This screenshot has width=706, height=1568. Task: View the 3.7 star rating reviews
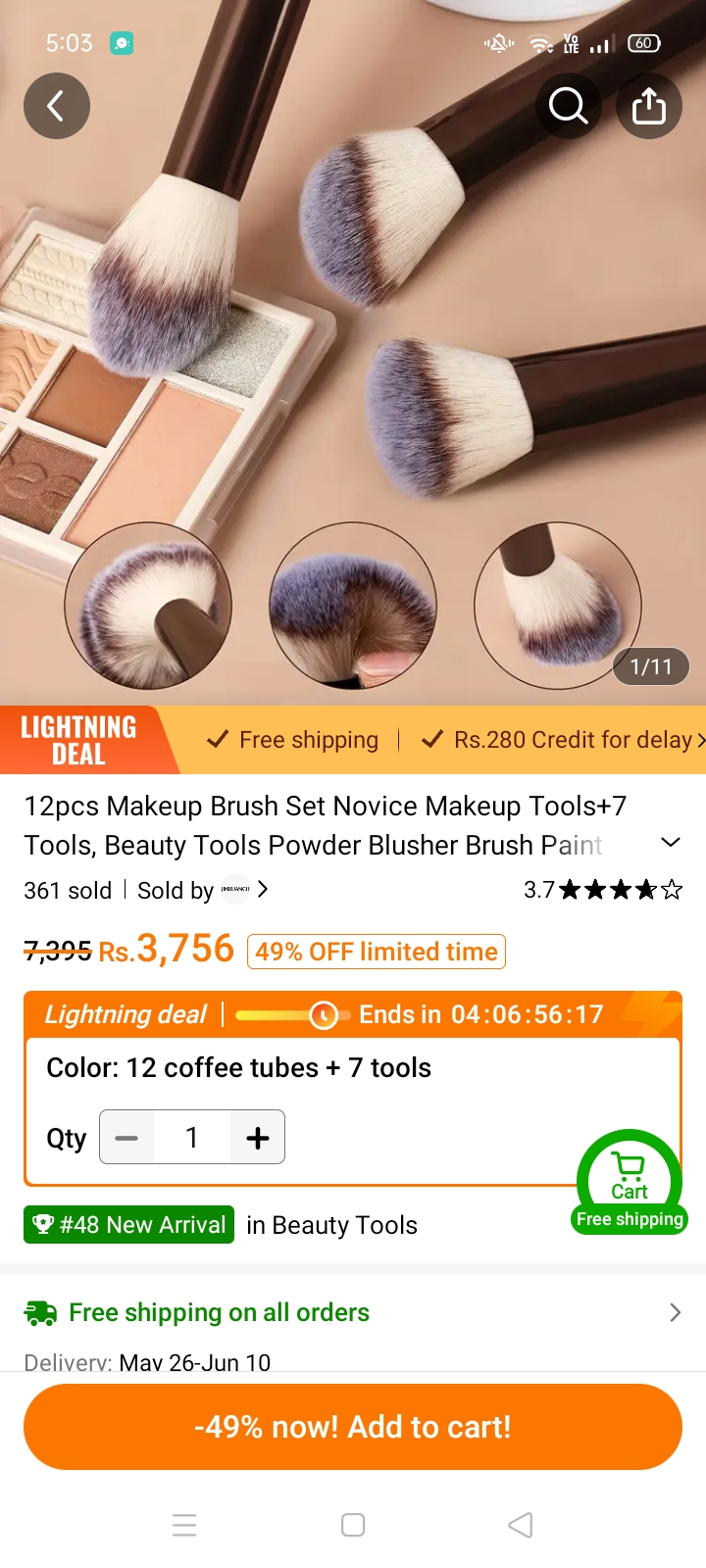pyautogui.click(x=603, y=890)
